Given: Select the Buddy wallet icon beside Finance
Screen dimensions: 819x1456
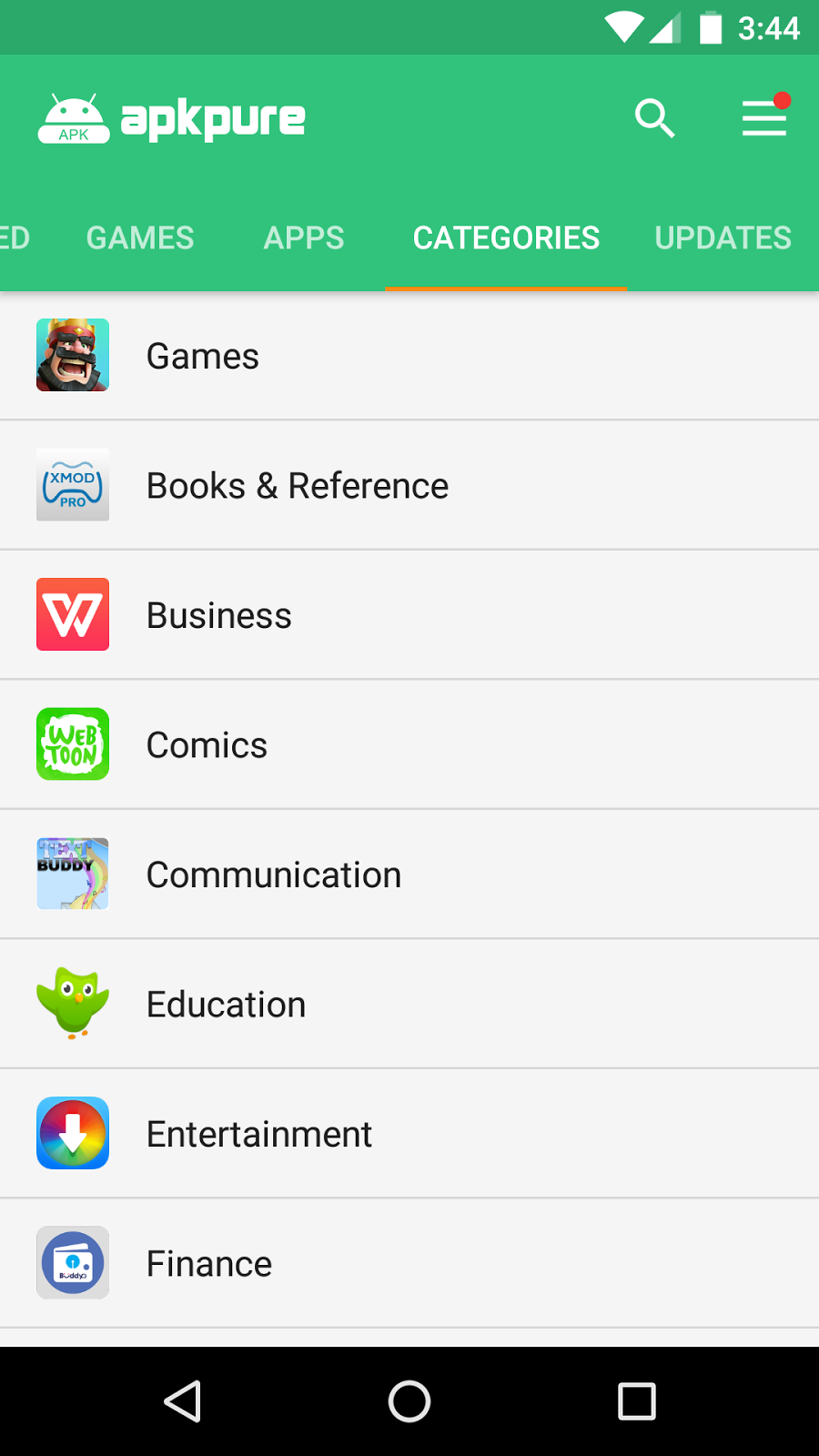Looking at the screenshot, I should coord(73,1263).
